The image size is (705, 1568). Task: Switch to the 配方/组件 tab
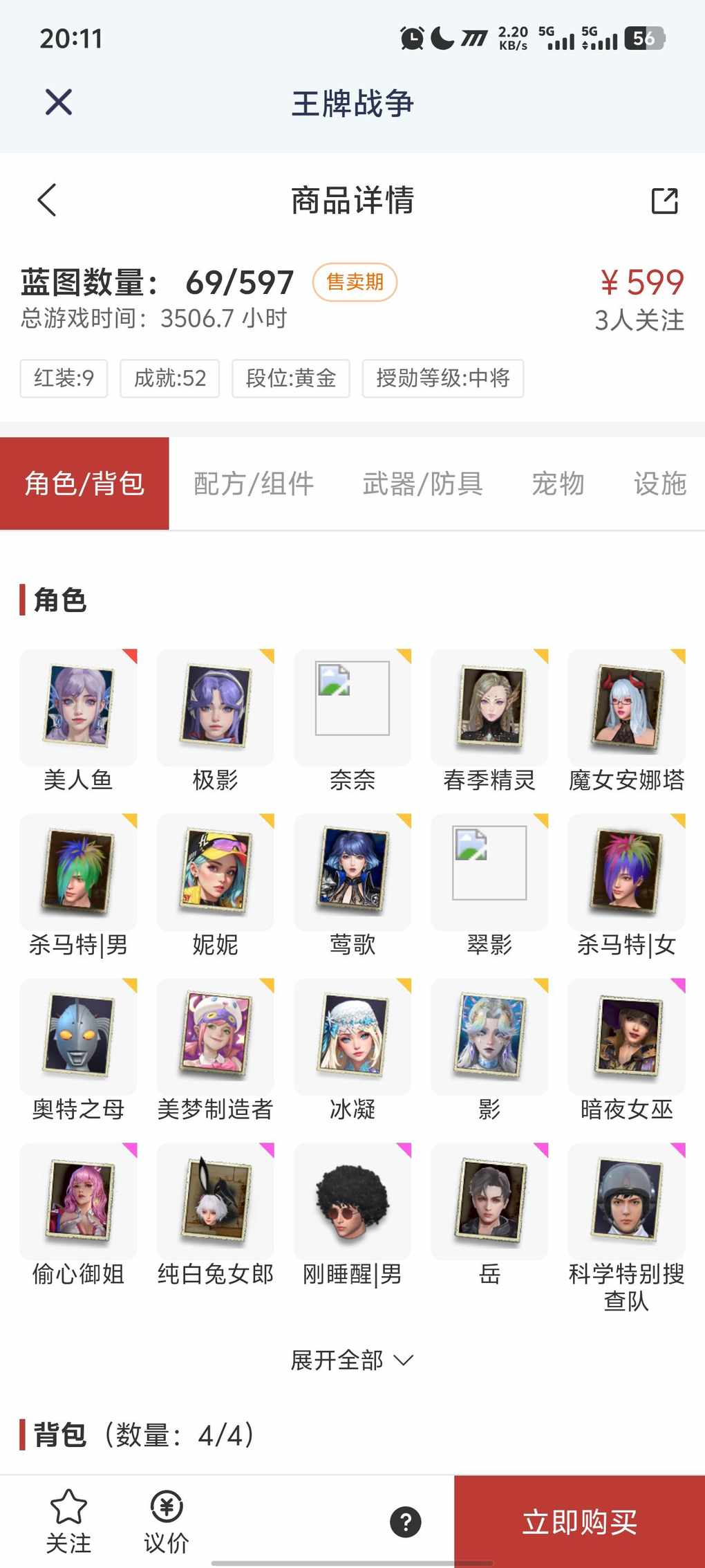[254, 483]
